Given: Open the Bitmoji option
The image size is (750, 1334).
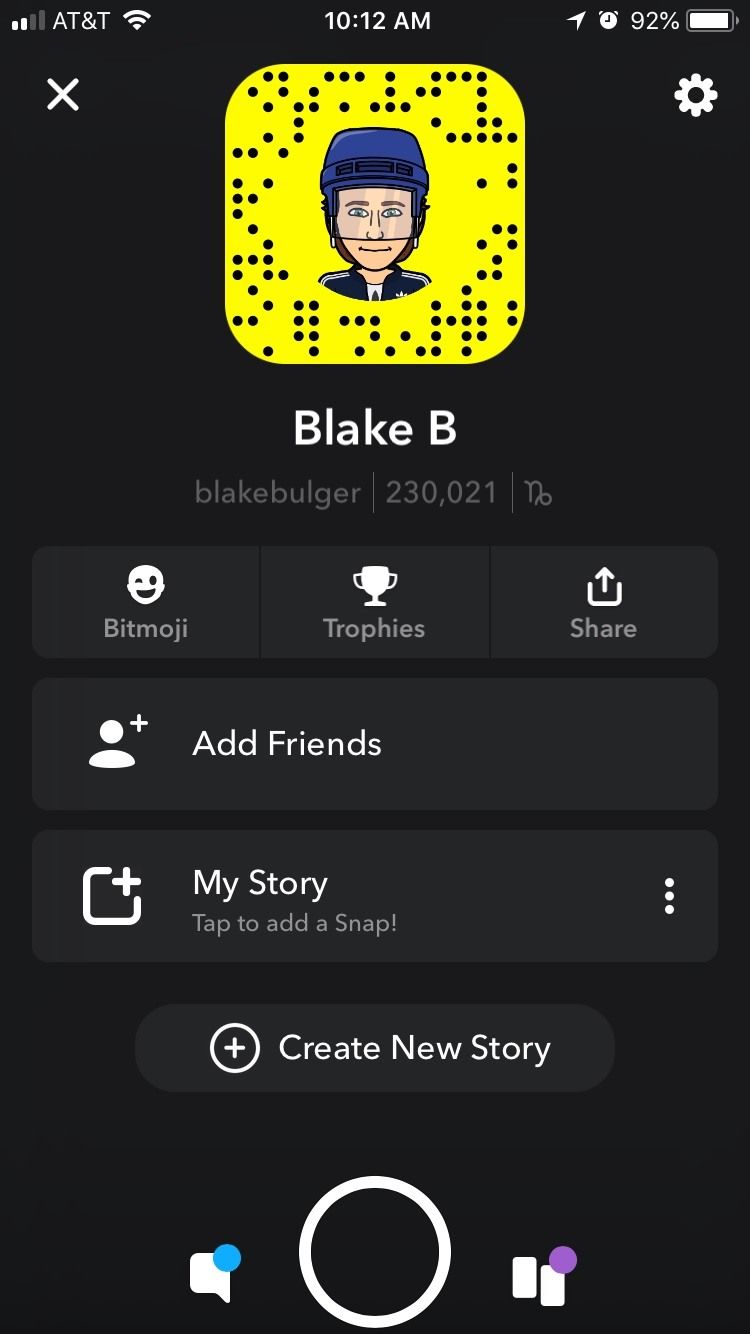Looking at the screenshot, I should 146,602.
